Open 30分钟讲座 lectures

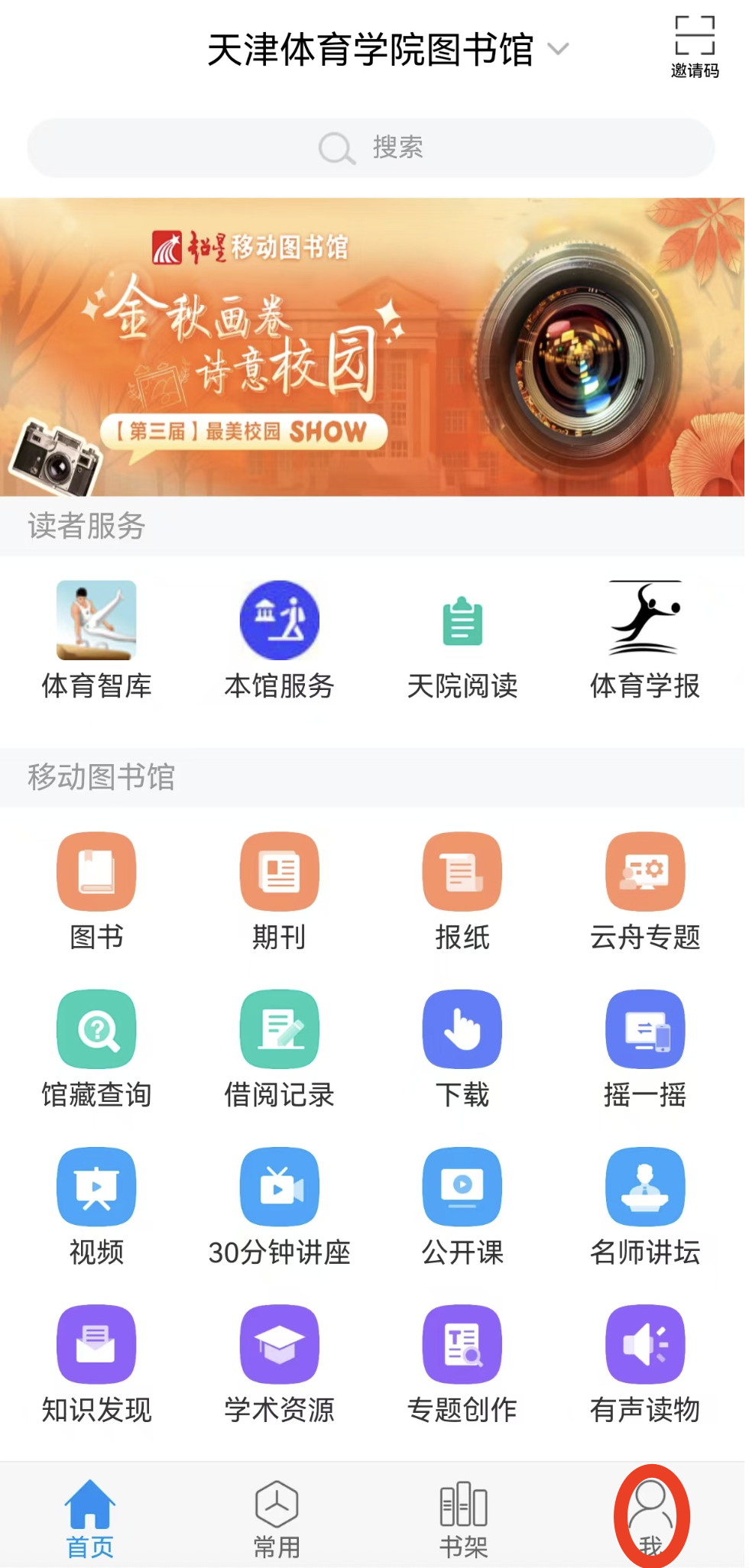280,1205
